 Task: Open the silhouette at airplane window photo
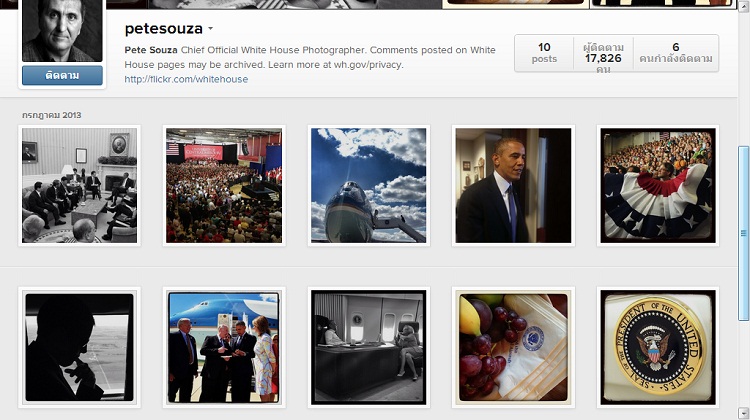(x=79, y=347)
